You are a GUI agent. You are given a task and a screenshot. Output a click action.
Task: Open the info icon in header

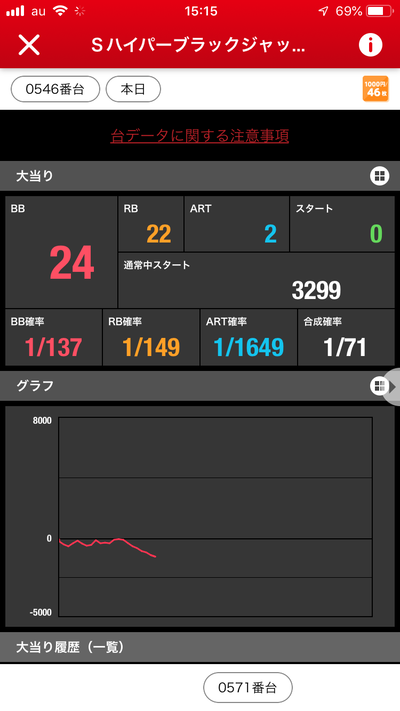(371, 45)
